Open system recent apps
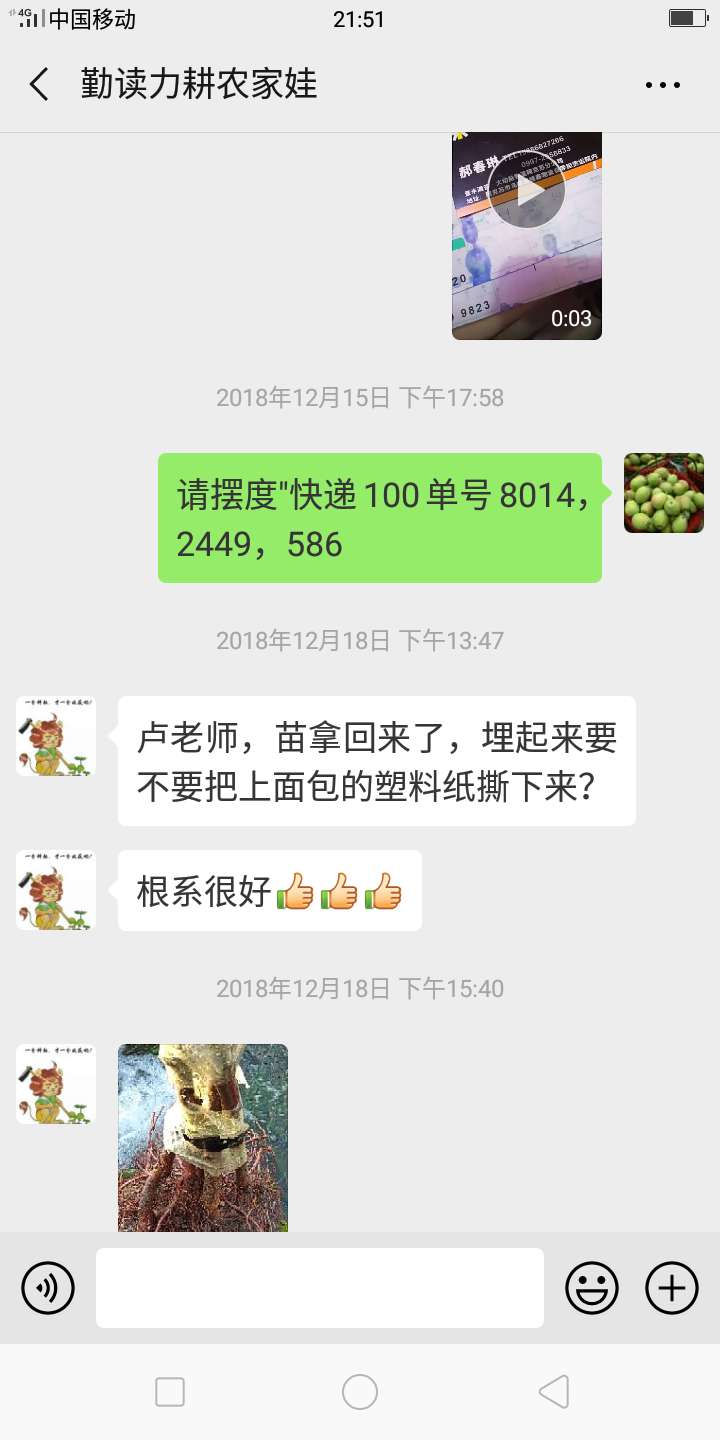The height and width of the screenshot is (1440, 720). pyautogui.click(x=170, y=1391)
